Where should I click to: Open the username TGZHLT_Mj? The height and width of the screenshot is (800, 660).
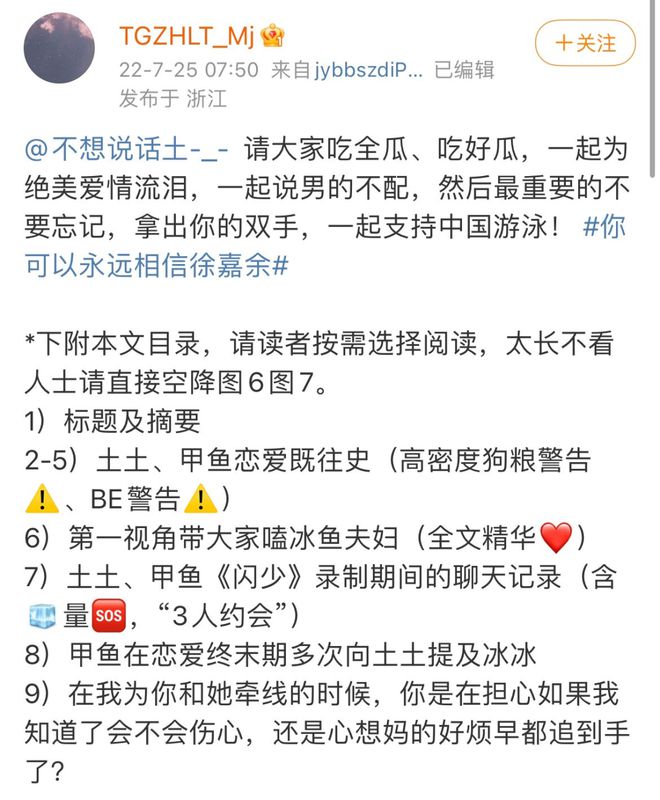pyautogui.click(x=190, y=37)
